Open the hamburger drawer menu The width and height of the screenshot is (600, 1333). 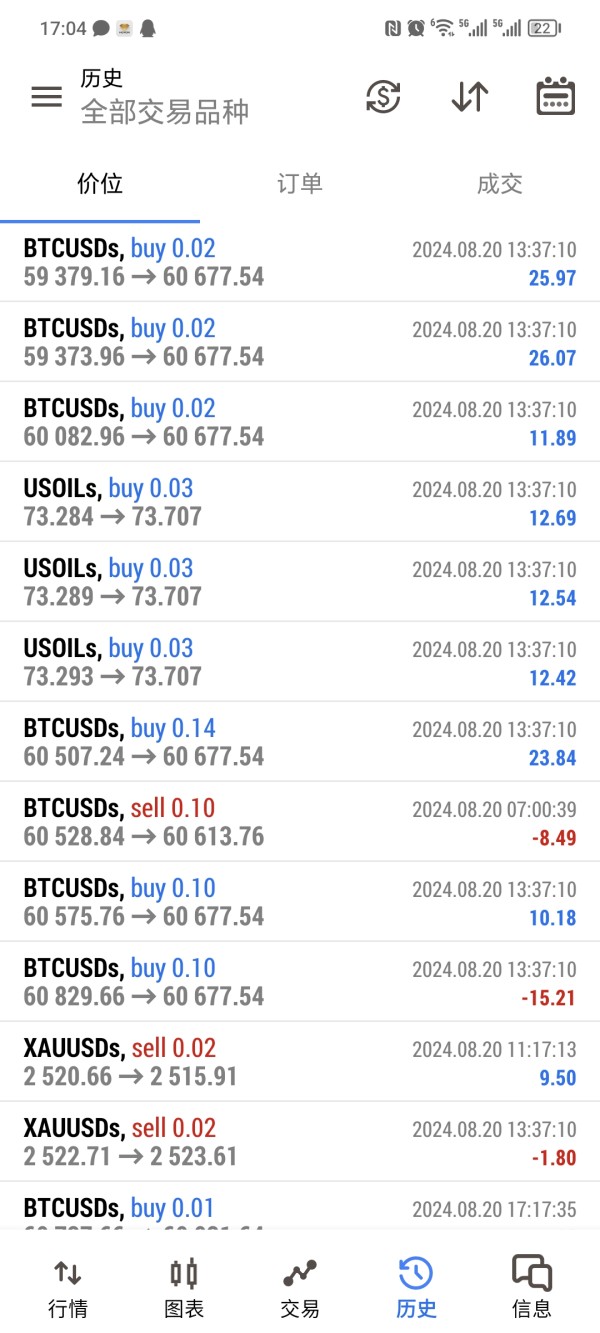pos(47,97)
